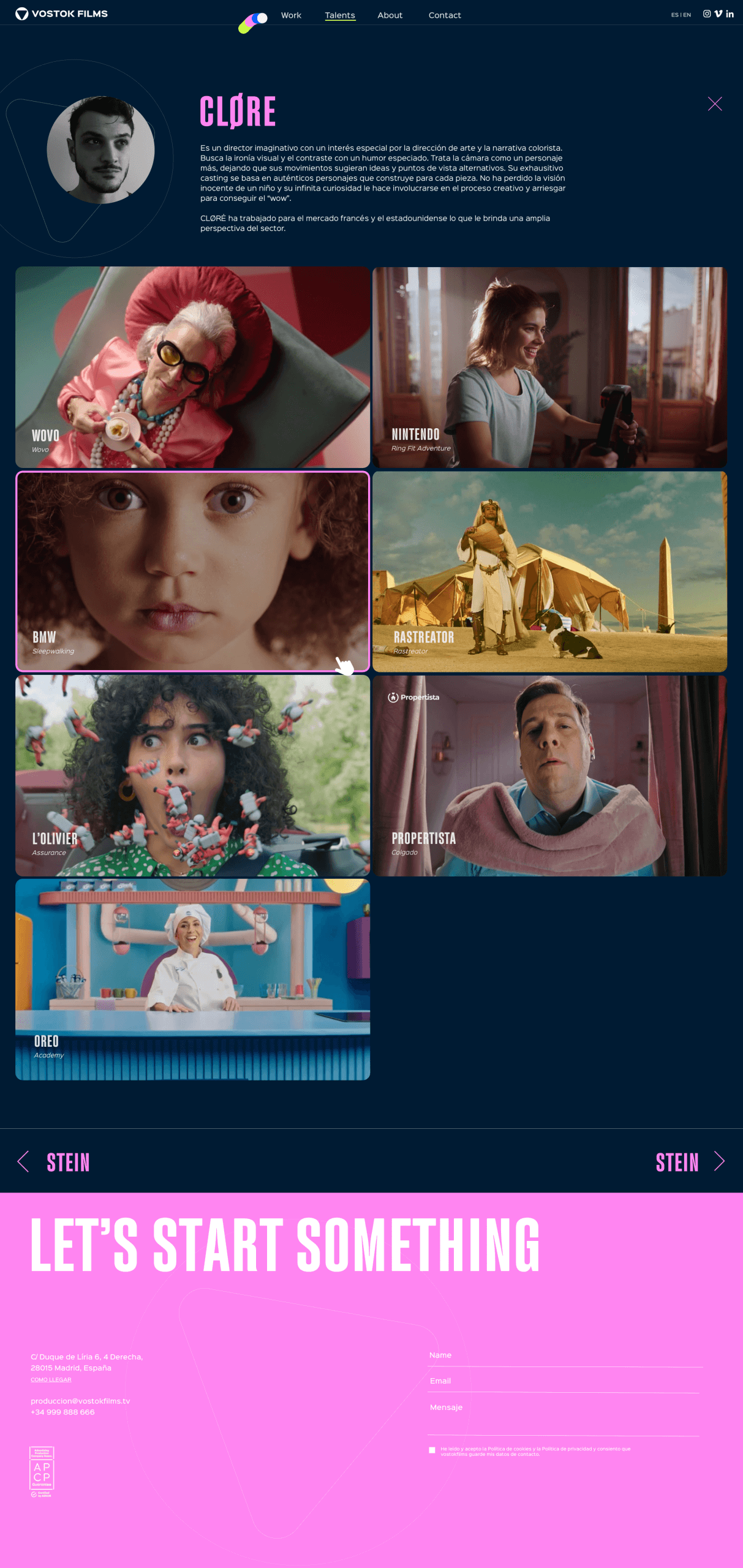
Task: View the Rastreator video
Action: click(549, 571)
